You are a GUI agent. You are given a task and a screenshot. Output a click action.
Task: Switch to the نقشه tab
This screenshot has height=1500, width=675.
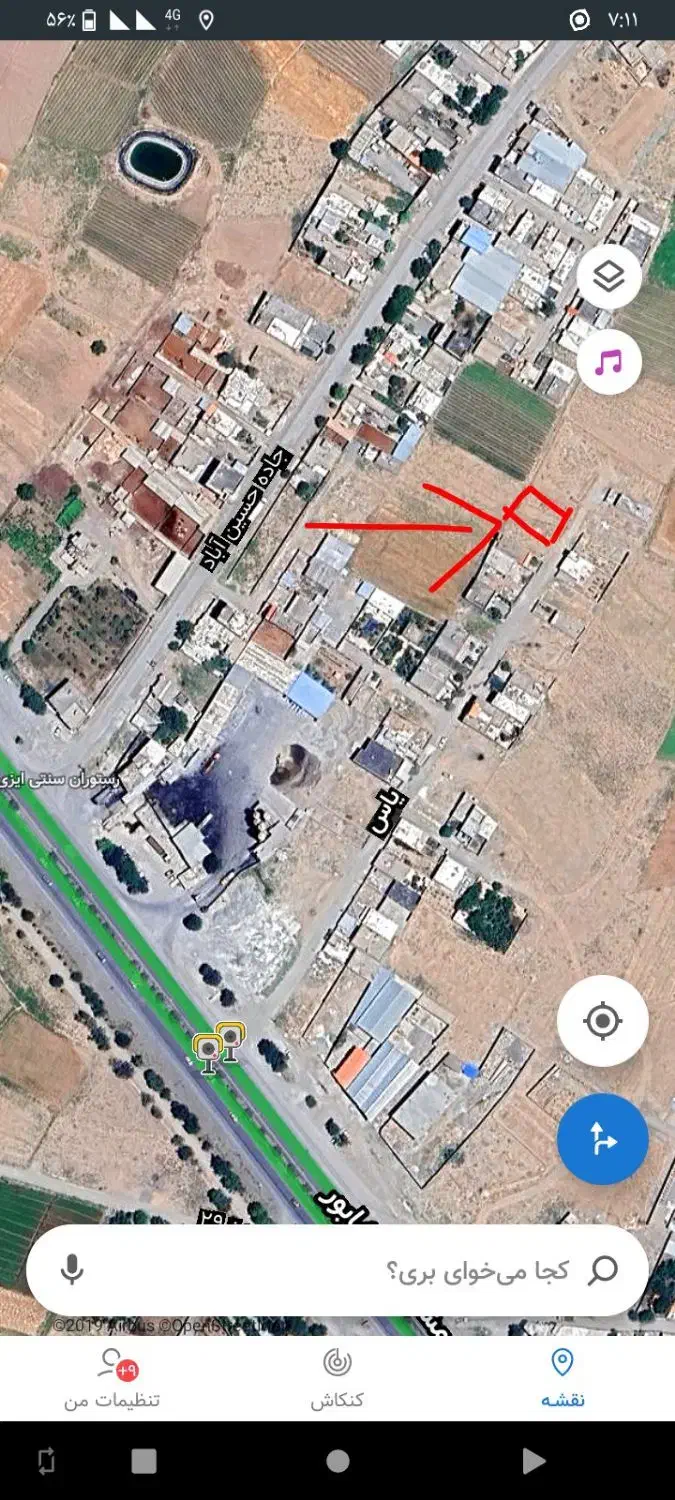tap(562, 1378)
